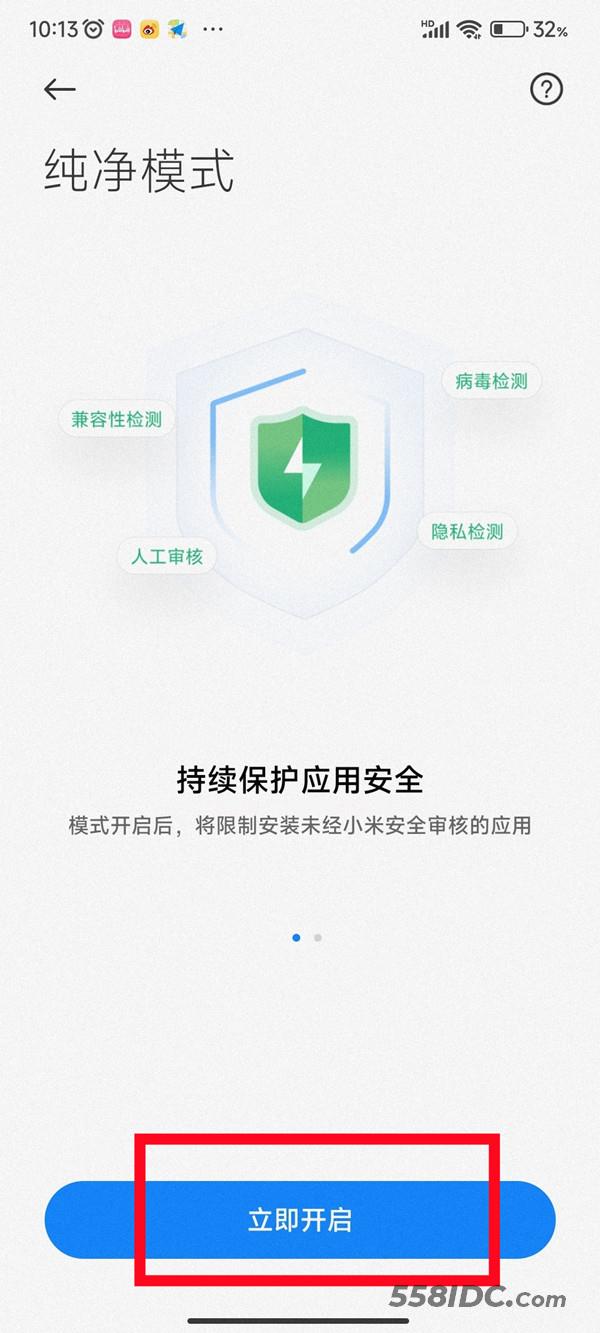This screenshot has height=1333, width=600.
Task: Tap the 立即开启 button
Action: [300, 1220]
